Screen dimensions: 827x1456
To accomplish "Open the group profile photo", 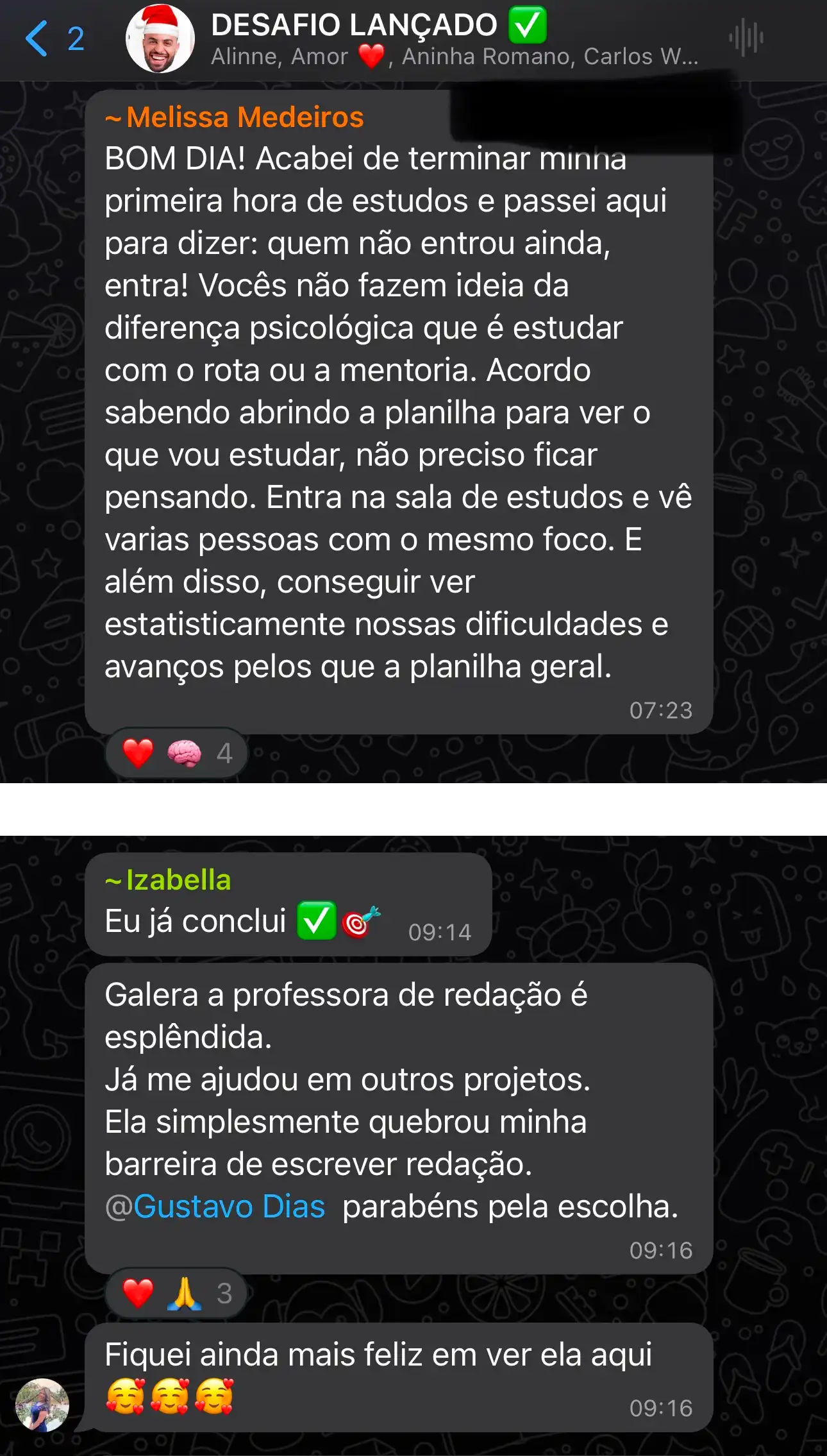I will click(x=160, y=40).
